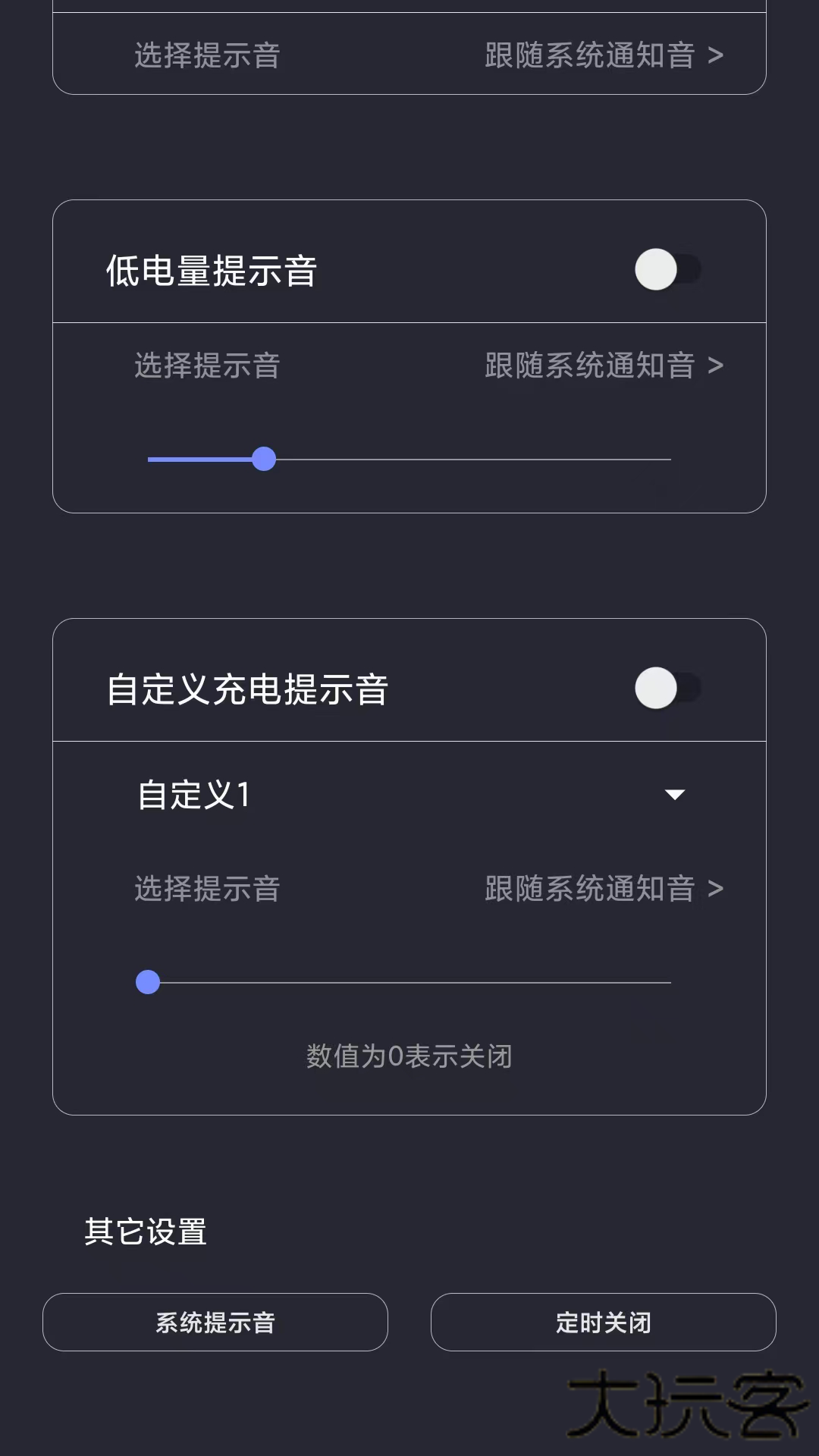Screen dimensions: 819x1456
Task: Click the first 选择提示音 option at the top
Action: 206,54
